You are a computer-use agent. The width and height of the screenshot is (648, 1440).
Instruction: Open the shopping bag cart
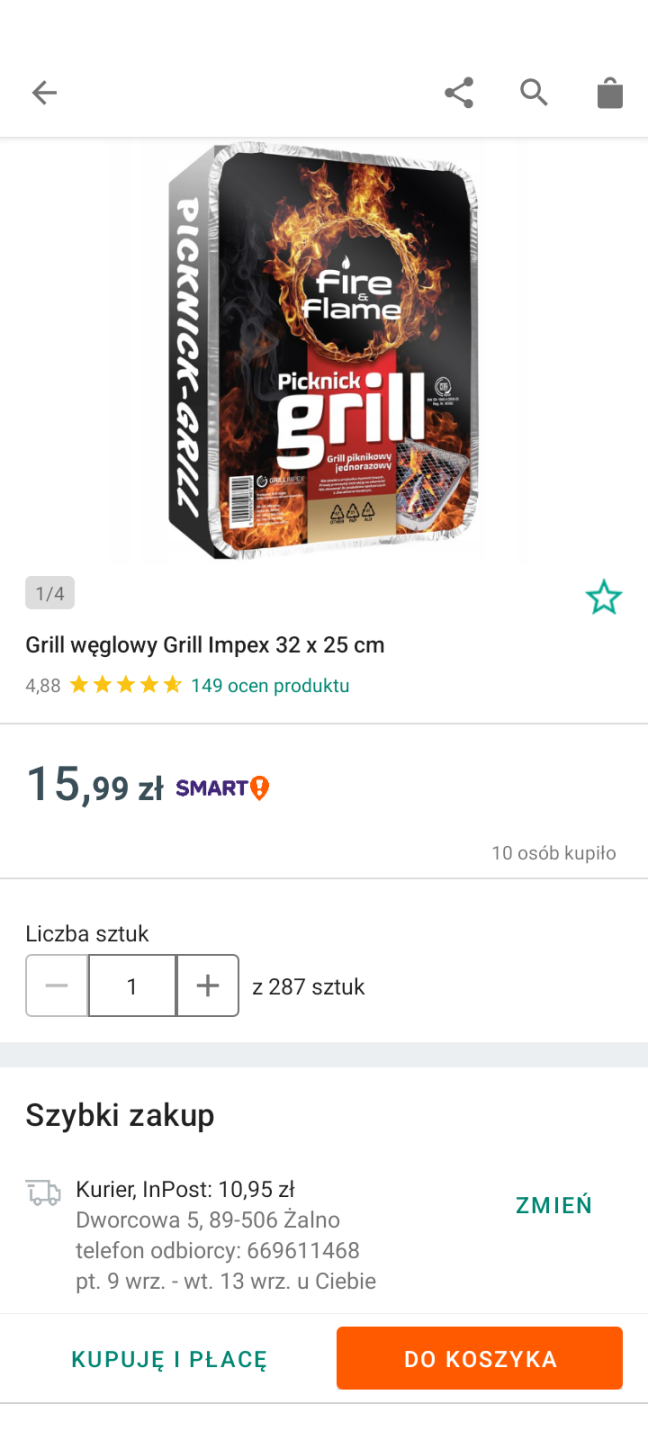[610, 93]
